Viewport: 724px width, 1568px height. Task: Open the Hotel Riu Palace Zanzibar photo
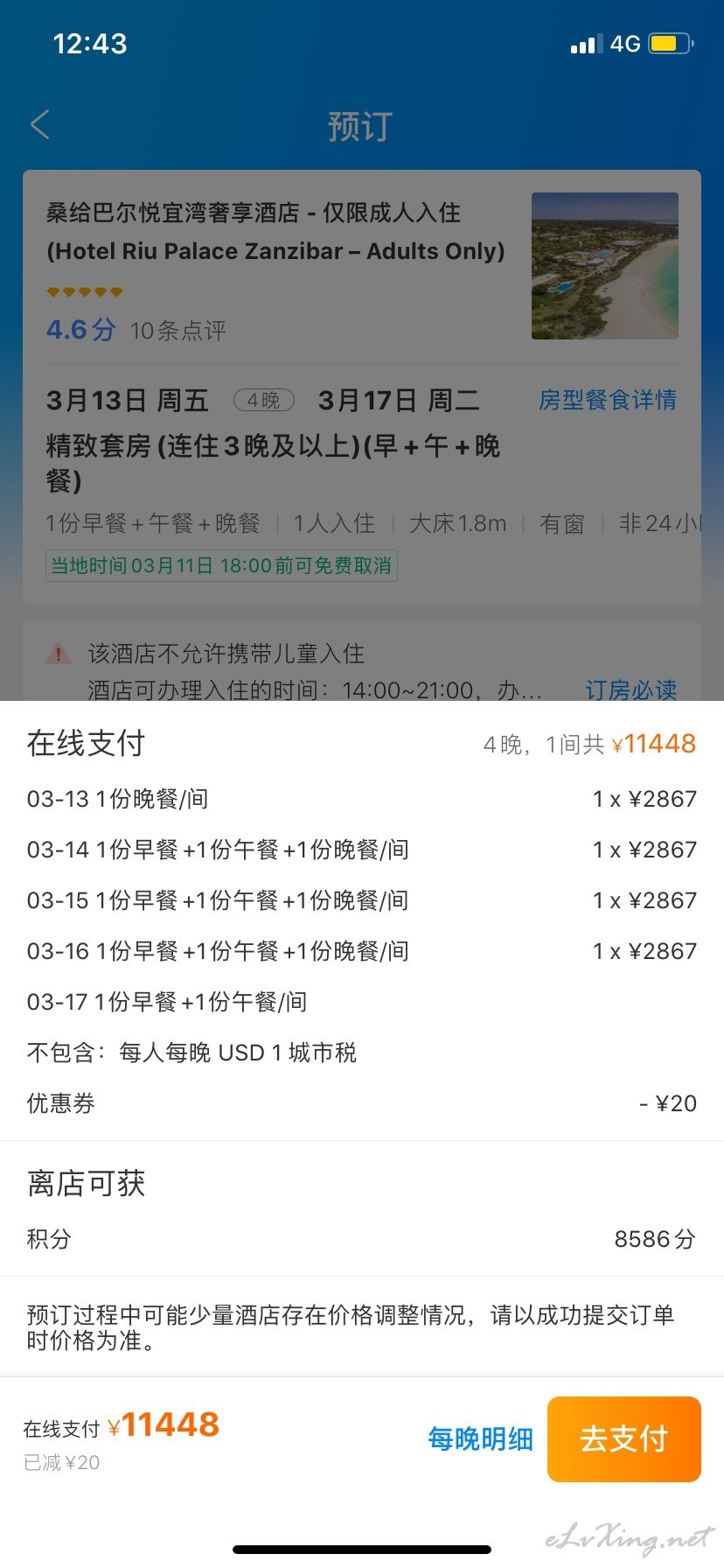[604, 266]
